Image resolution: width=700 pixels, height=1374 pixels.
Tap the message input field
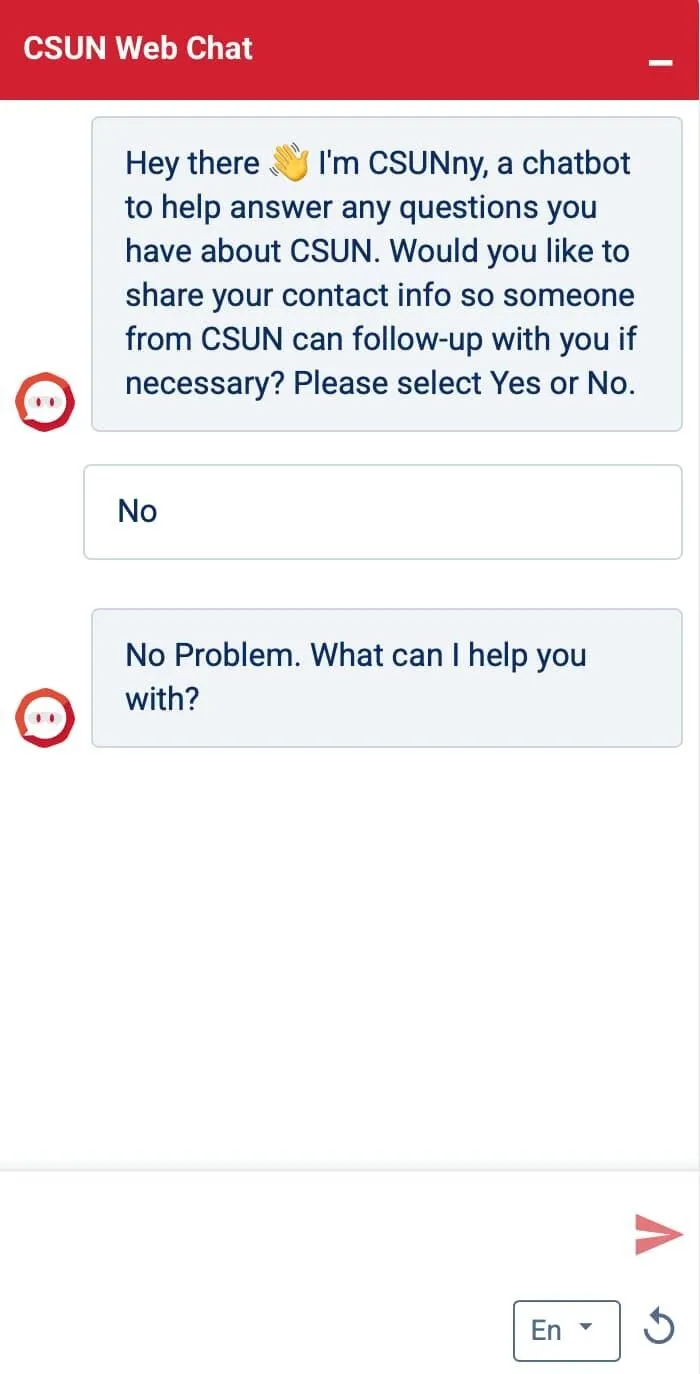pos(310,1234)
